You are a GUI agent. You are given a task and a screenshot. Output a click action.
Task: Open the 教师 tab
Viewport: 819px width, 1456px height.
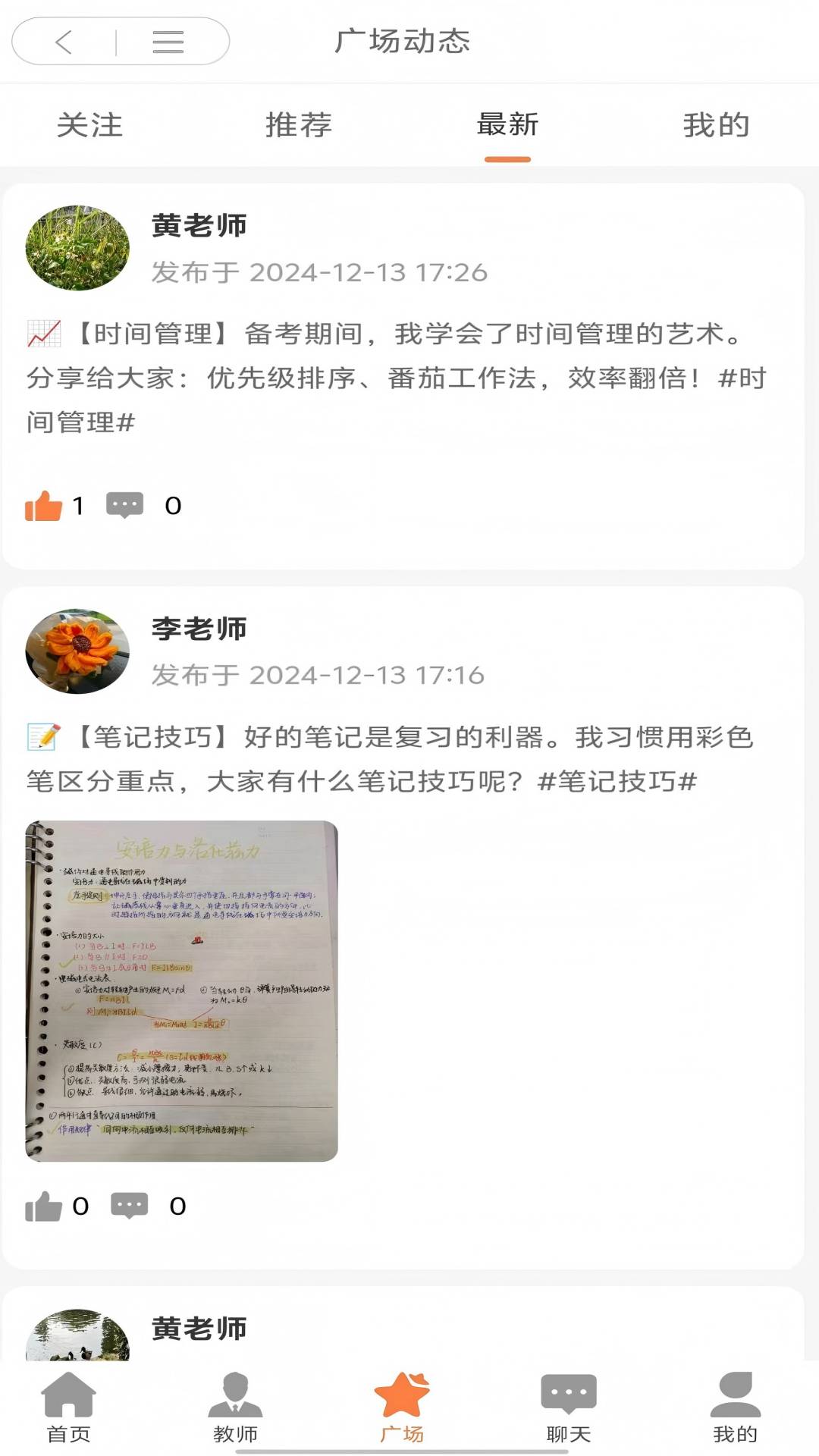click(235, 1407)
